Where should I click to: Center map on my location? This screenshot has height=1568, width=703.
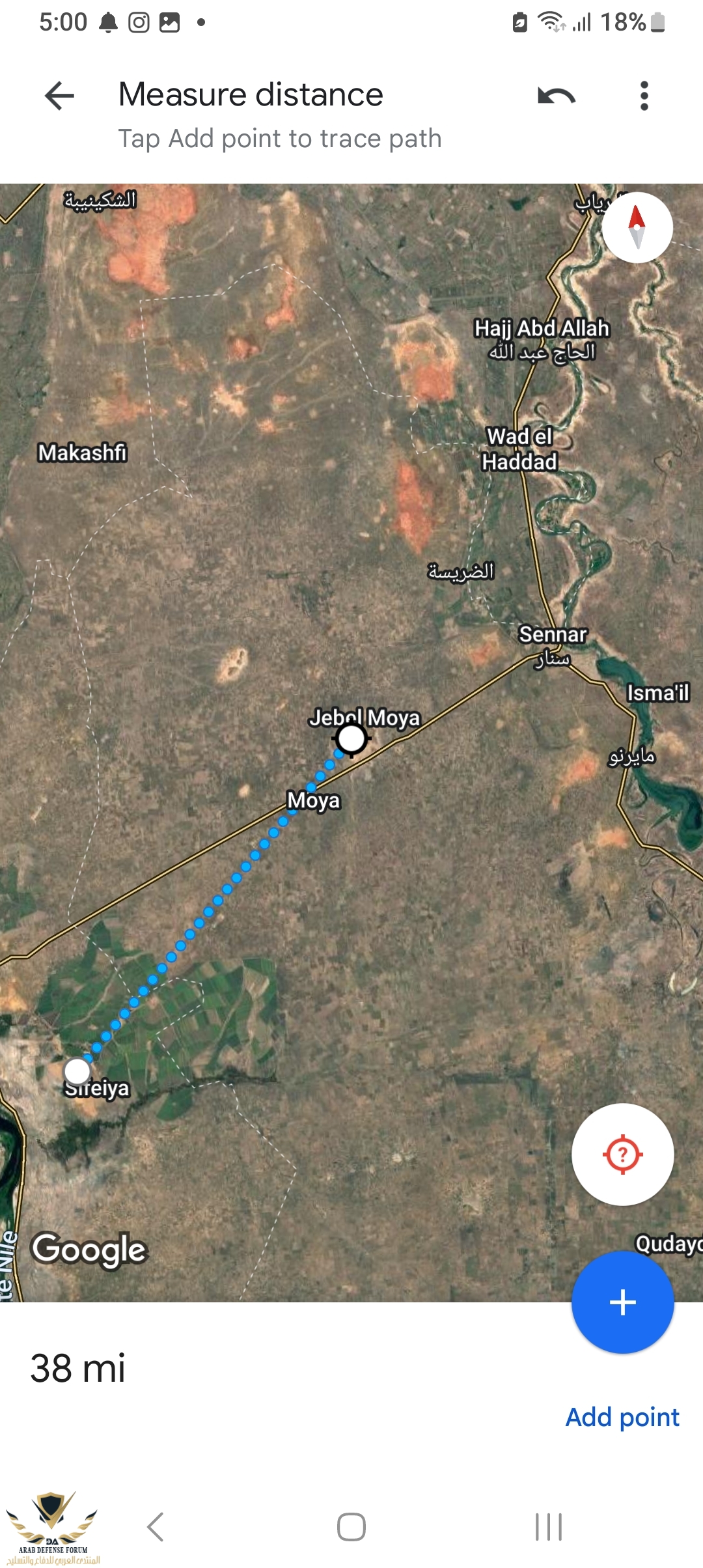click(x=622, y=1155)
